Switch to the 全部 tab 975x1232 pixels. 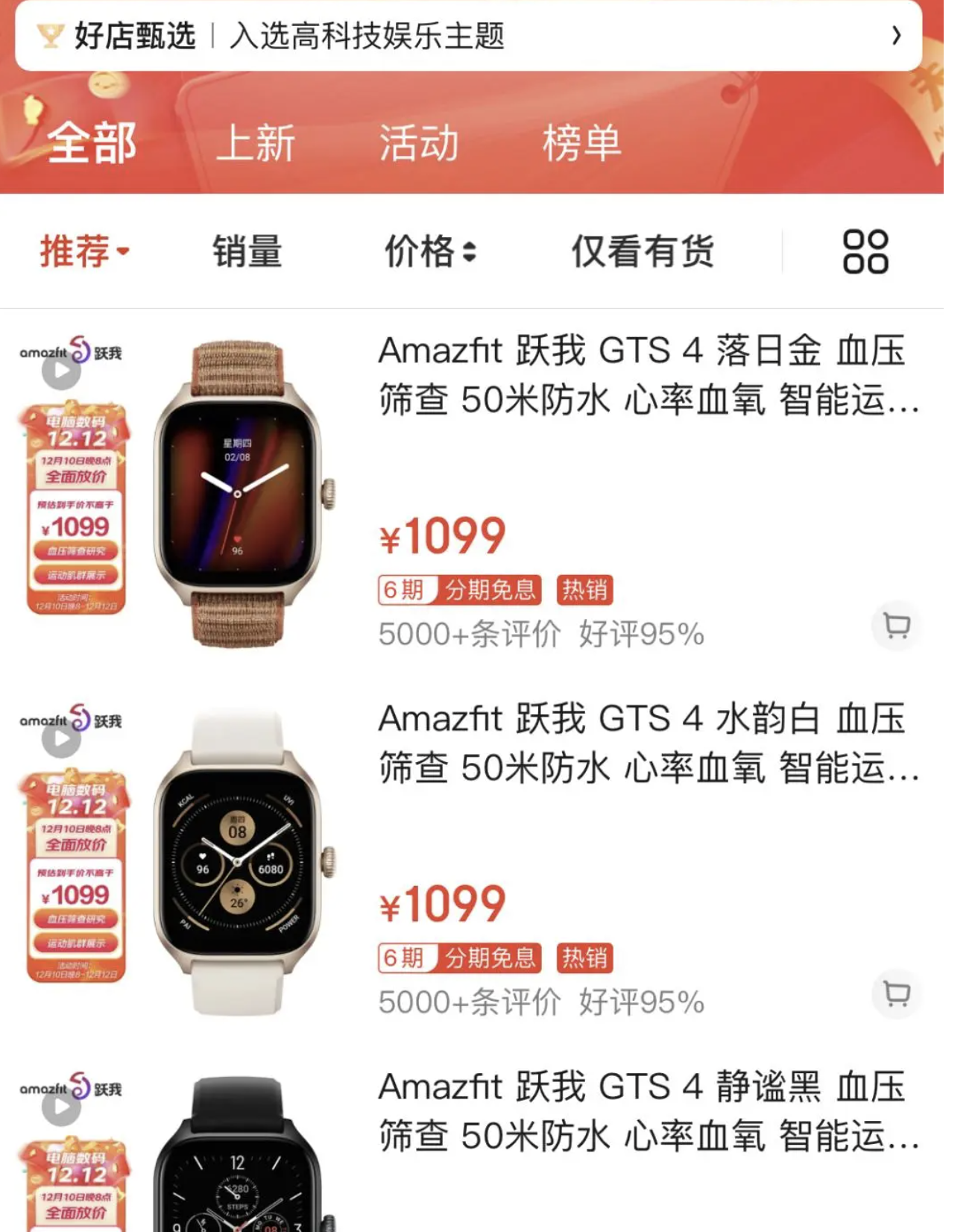tap(92, 142)
